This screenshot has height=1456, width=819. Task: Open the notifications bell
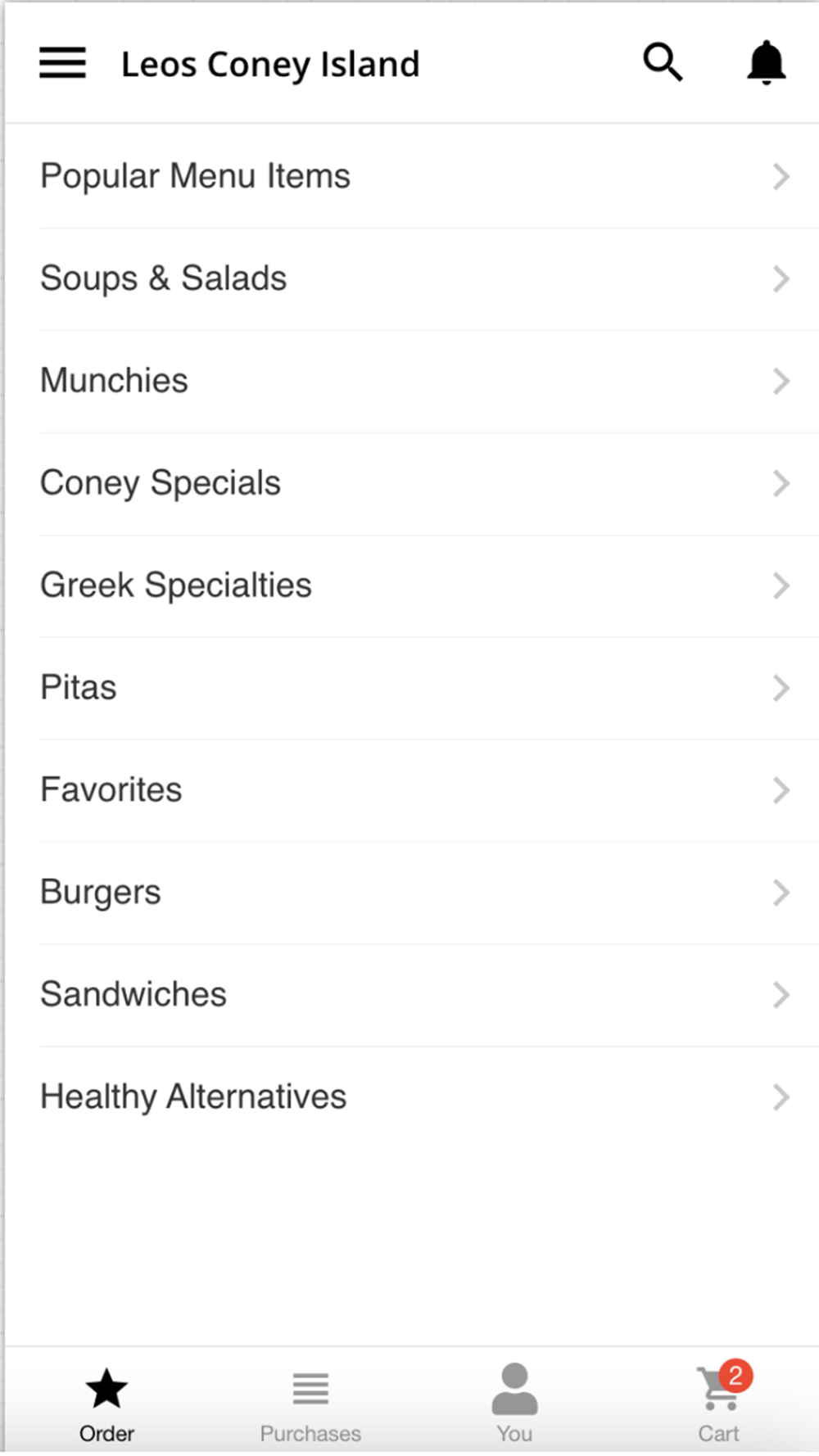tap(766, 62)
